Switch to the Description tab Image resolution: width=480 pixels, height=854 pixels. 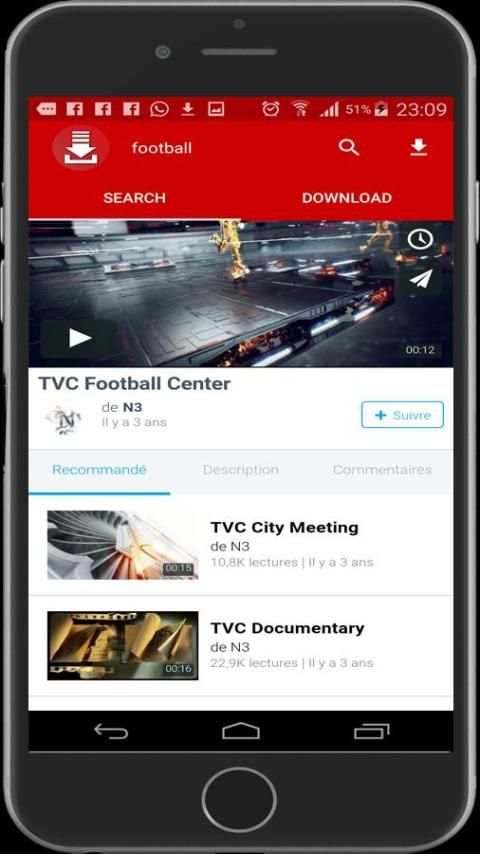pos(241,470)
